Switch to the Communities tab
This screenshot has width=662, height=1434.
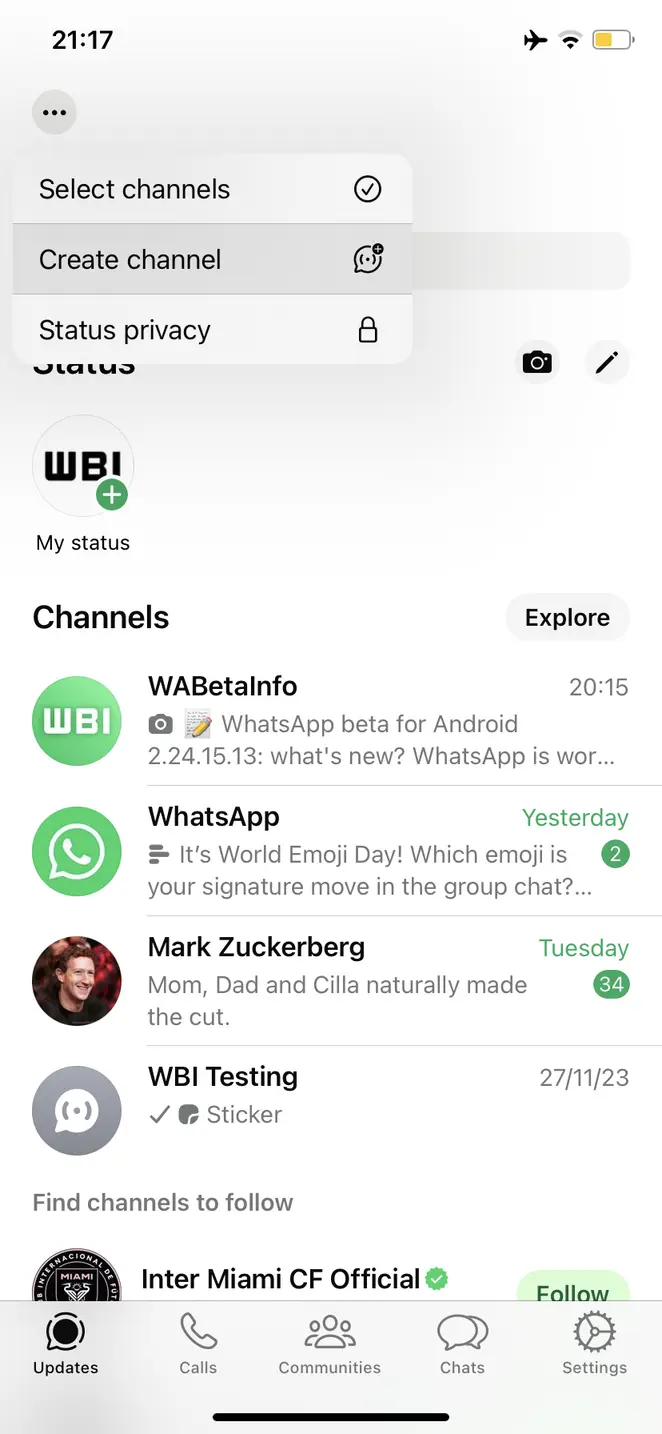tap(330, 1344)
